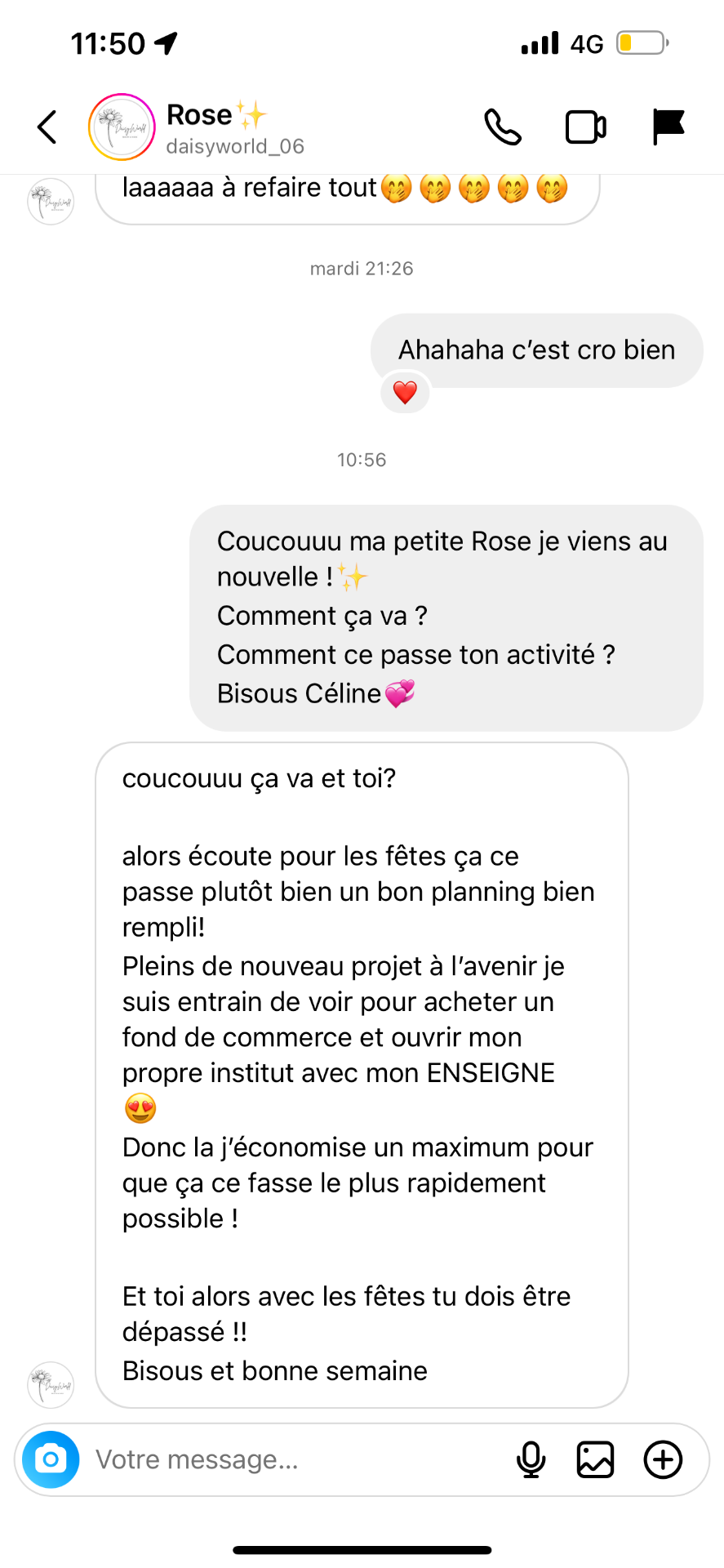This screenshot has width=724, height=1568.
Task: Attach a photo from the gallery
Action: tap(596, 1459)
